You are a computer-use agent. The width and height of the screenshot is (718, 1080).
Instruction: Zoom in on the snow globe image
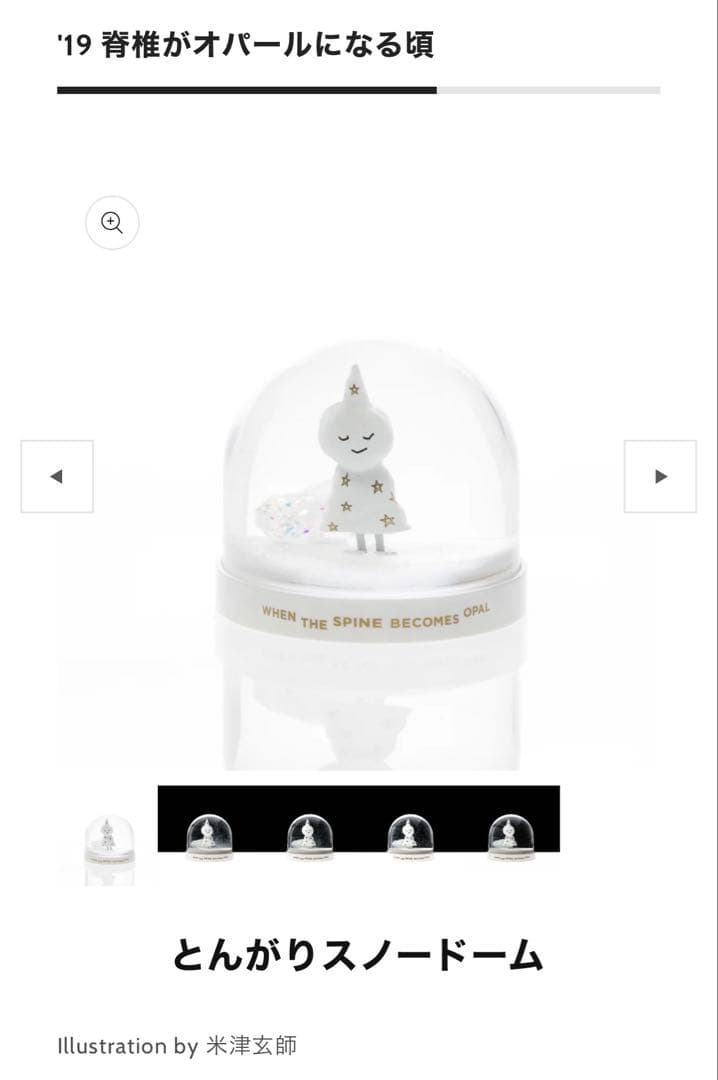click(x=112, y=223)
